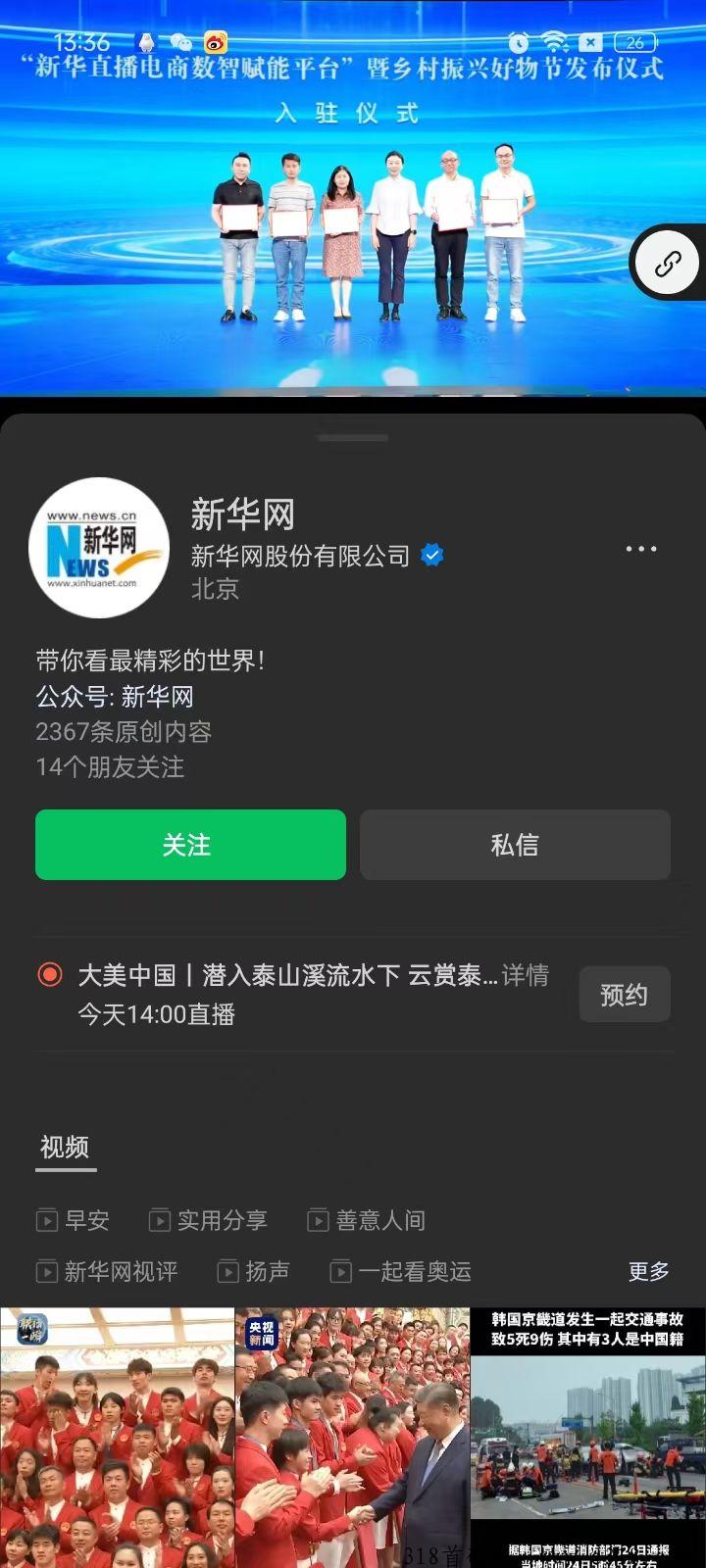Open the 新华网视评 video collection
706x1568 pixels.
[x=108, y=1271]
